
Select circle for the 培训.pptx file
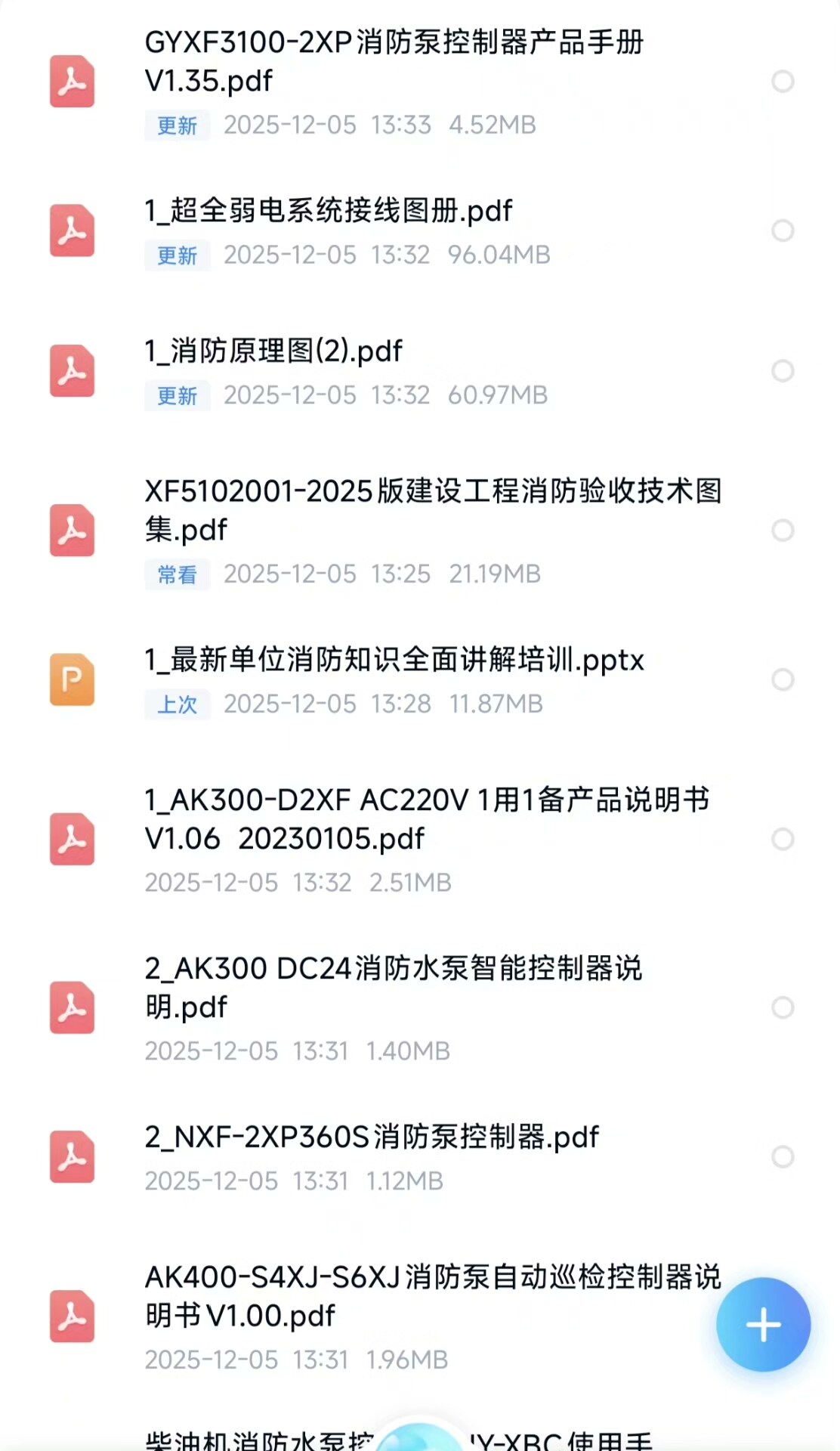(x=783, y=679)
